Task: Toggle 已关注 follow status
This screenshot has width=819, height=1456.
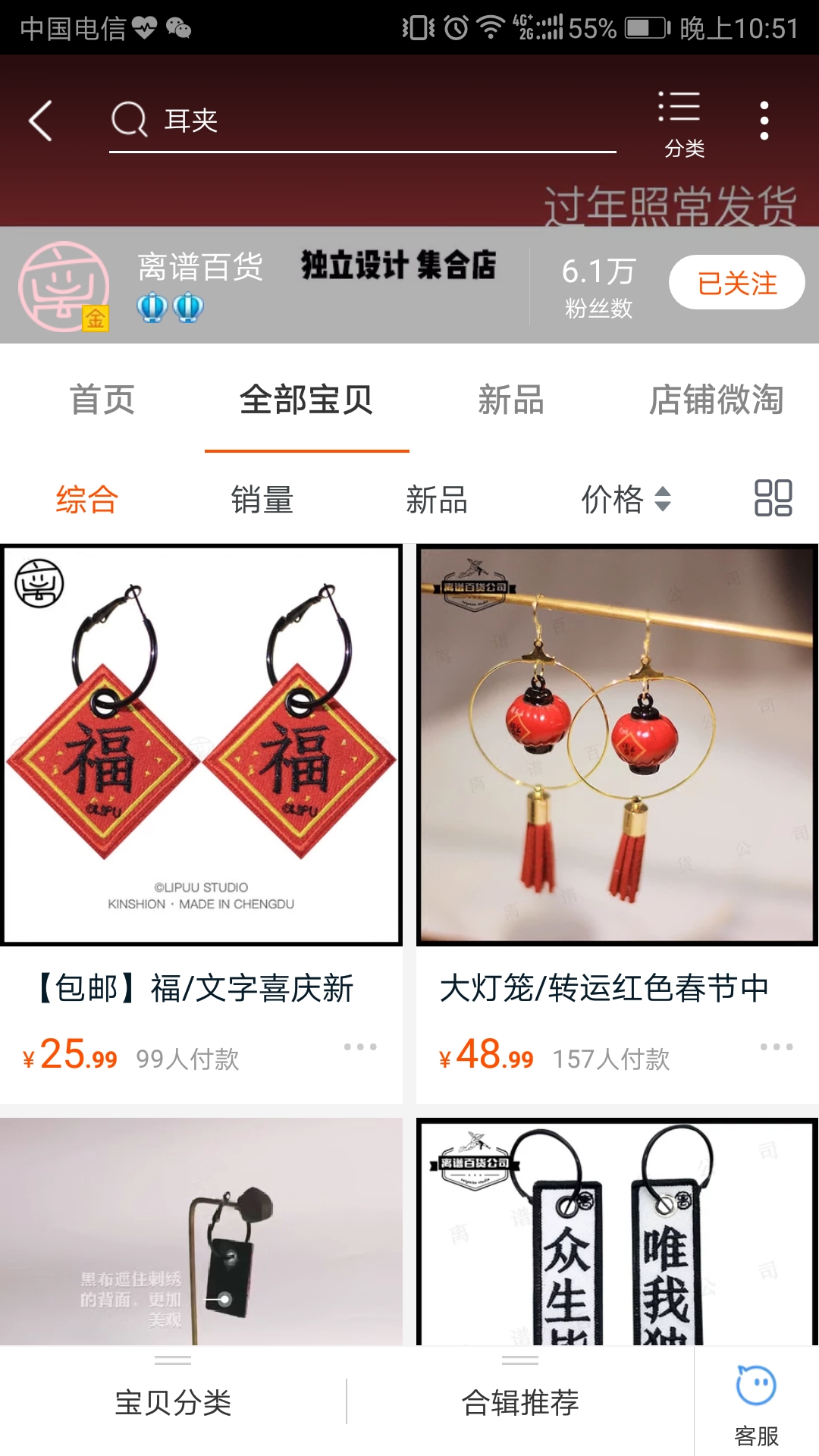Action: (735, 281)
